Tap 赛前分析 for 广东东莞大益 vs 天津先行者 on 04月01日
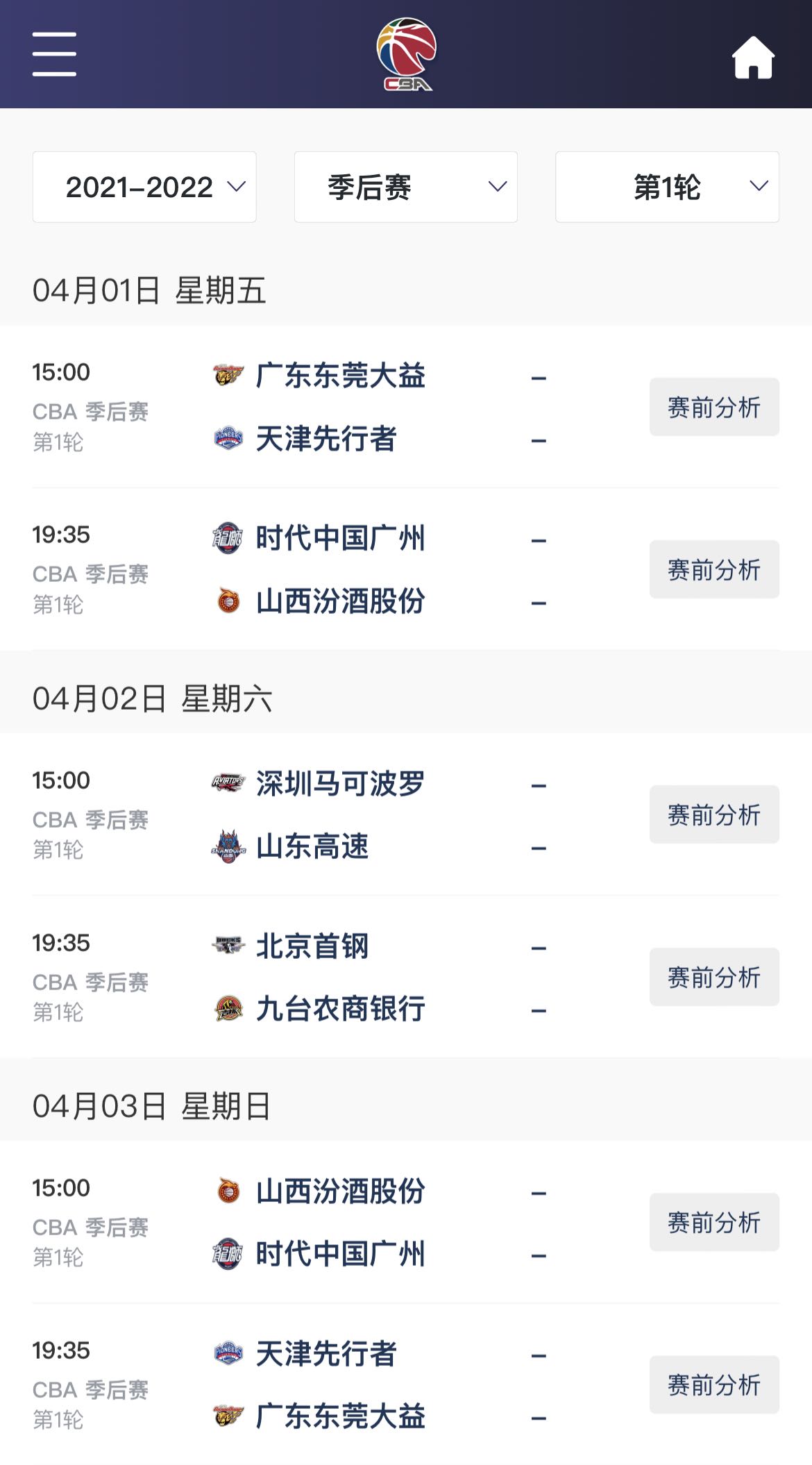Image resolution: width=812 pixels, height=1465 pixels. point(714,407)
